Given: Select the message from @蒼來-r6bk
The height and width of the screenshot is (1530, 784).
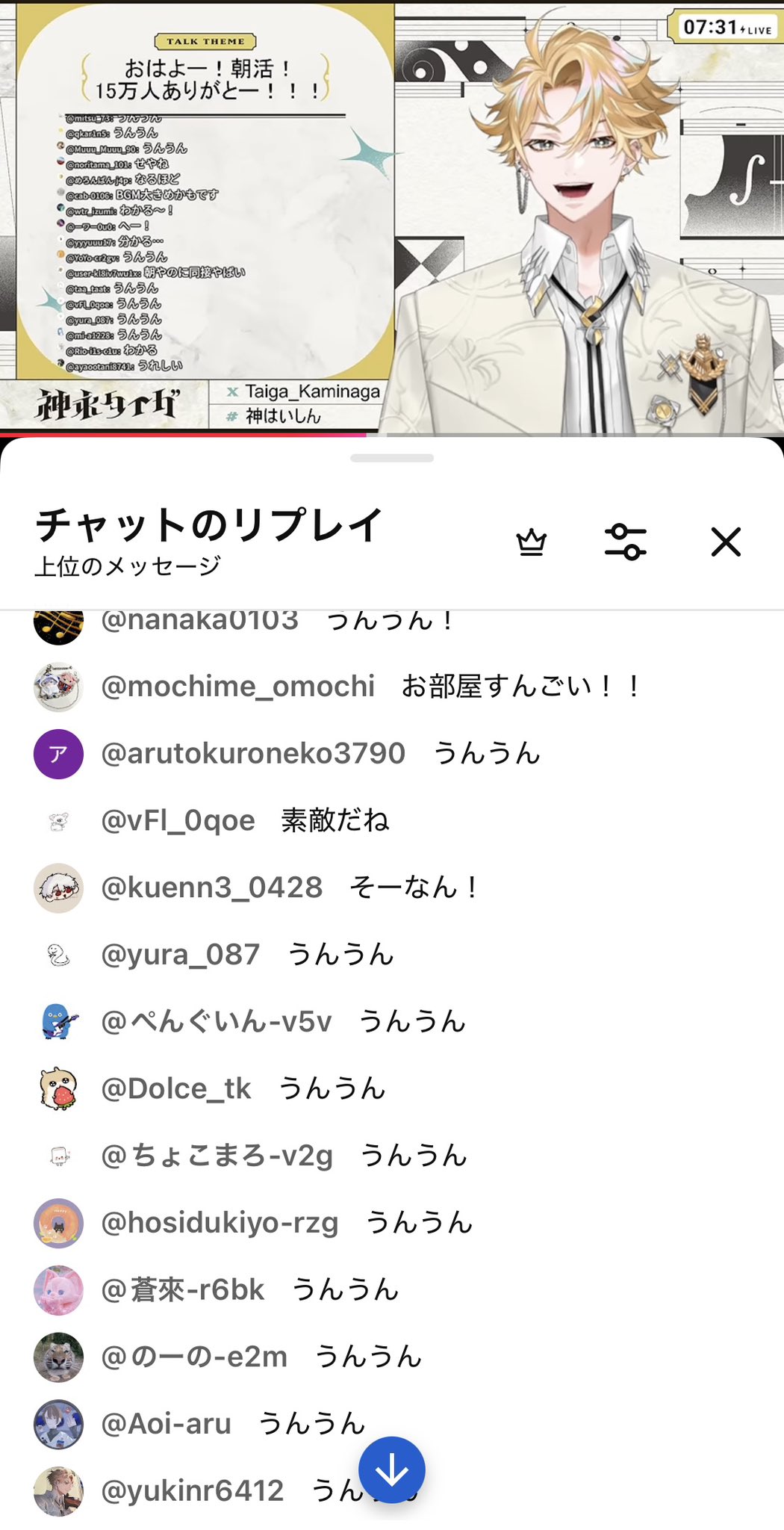Looking at the screenshot, I should click(392, 1290).
